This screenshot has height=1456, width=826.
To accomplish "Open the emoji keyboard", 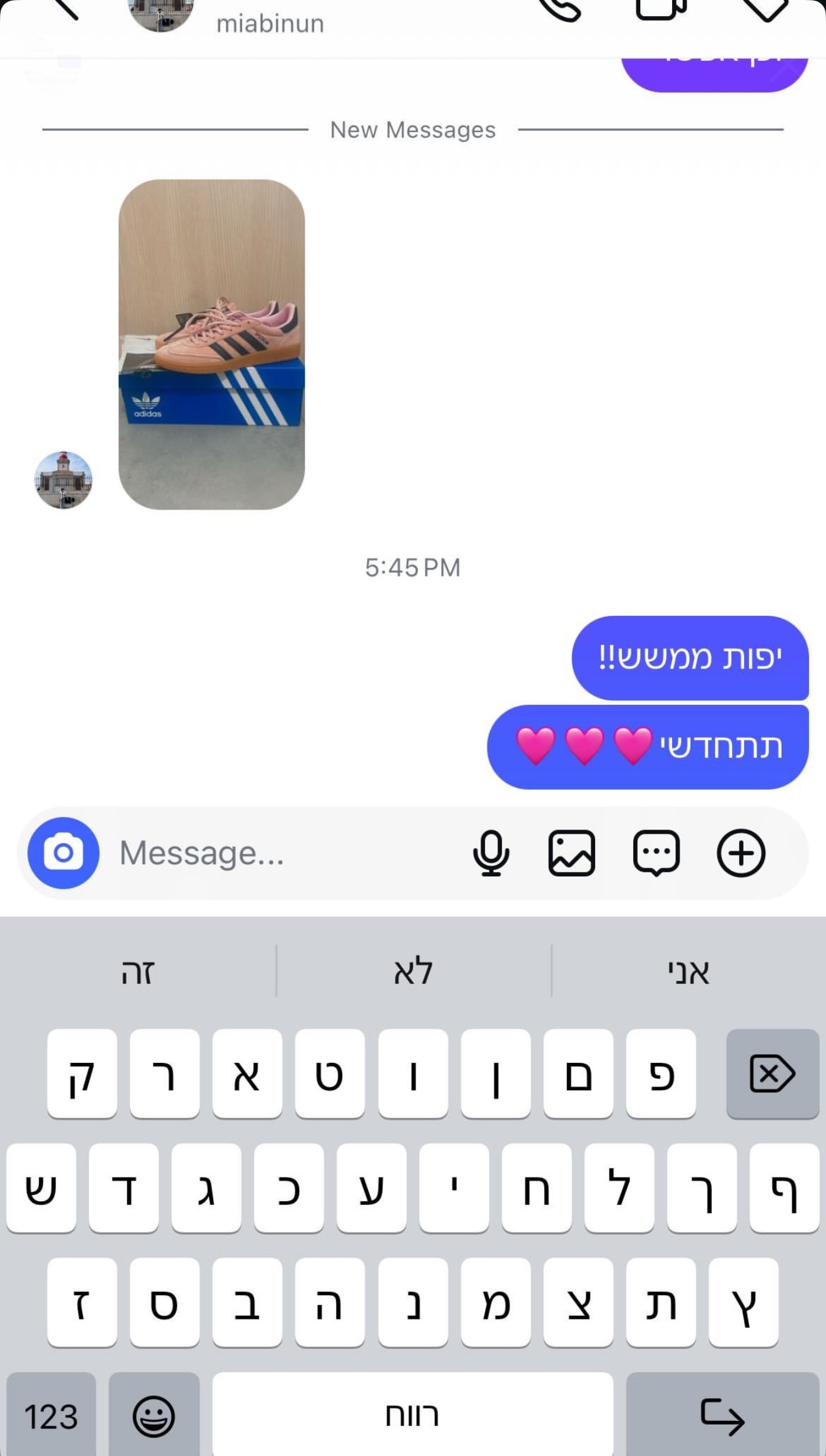I will (154, 1416).
